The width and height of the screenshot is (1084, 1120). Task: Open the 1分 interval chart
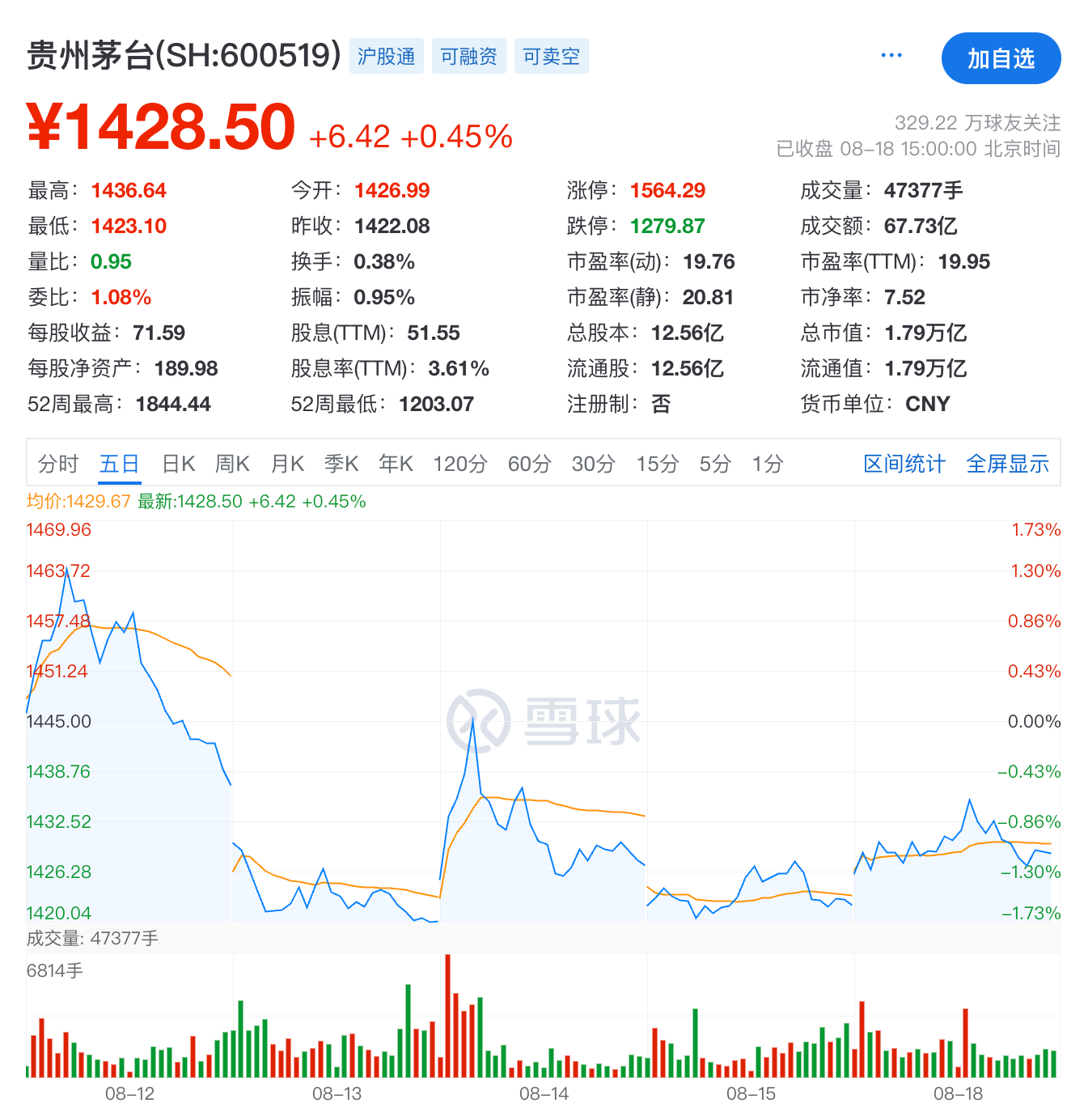pos(768,464)
